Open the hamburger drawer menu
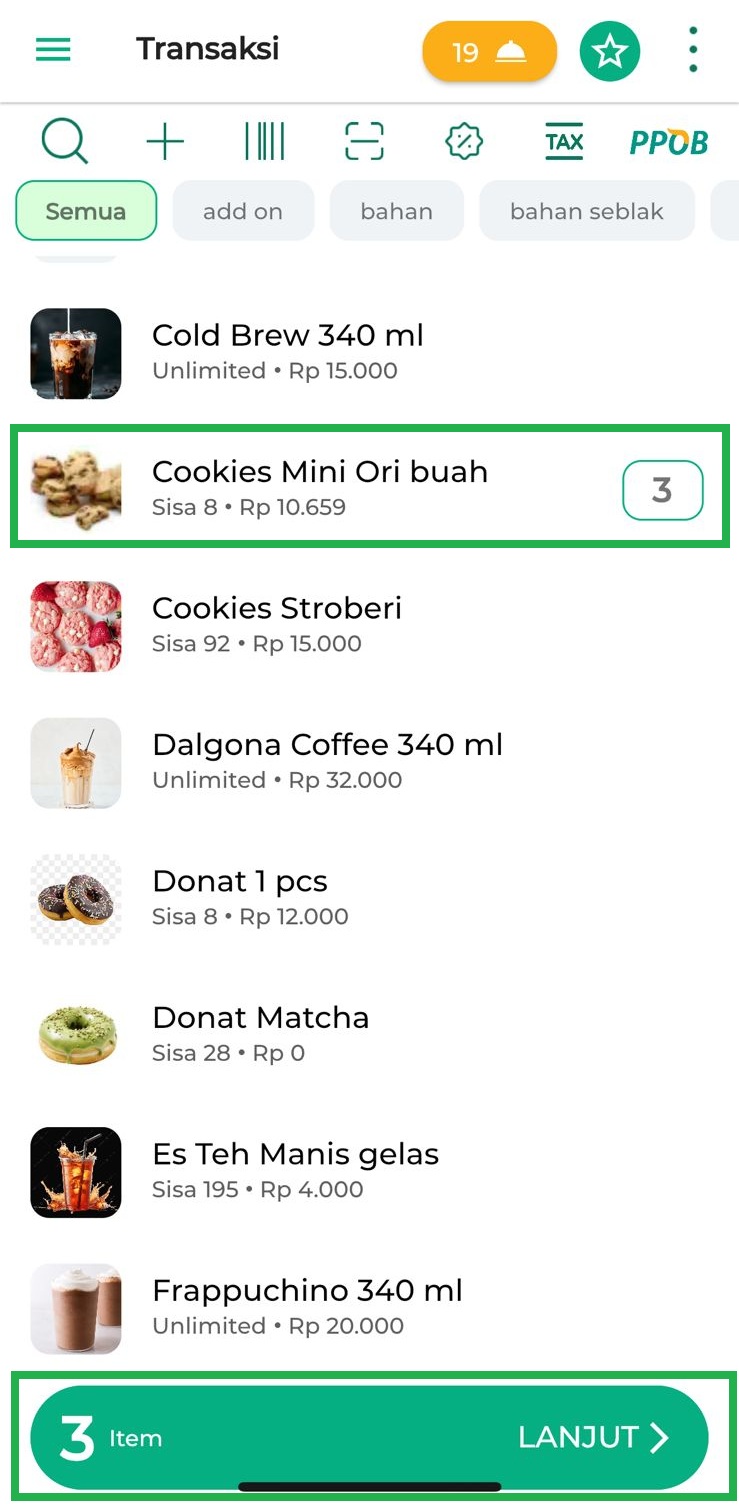The image size is (739, 1507). point(53,49)
